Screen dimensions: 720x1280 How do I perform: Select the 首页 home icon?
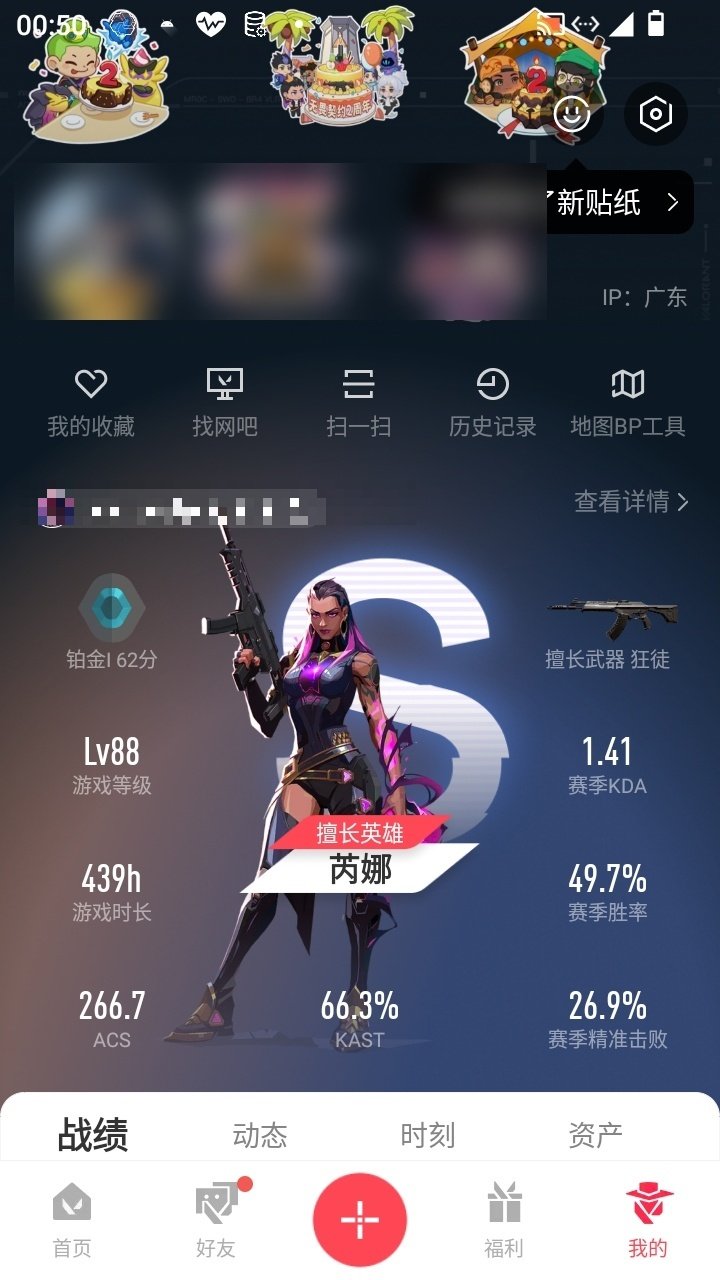(72, 1215)
